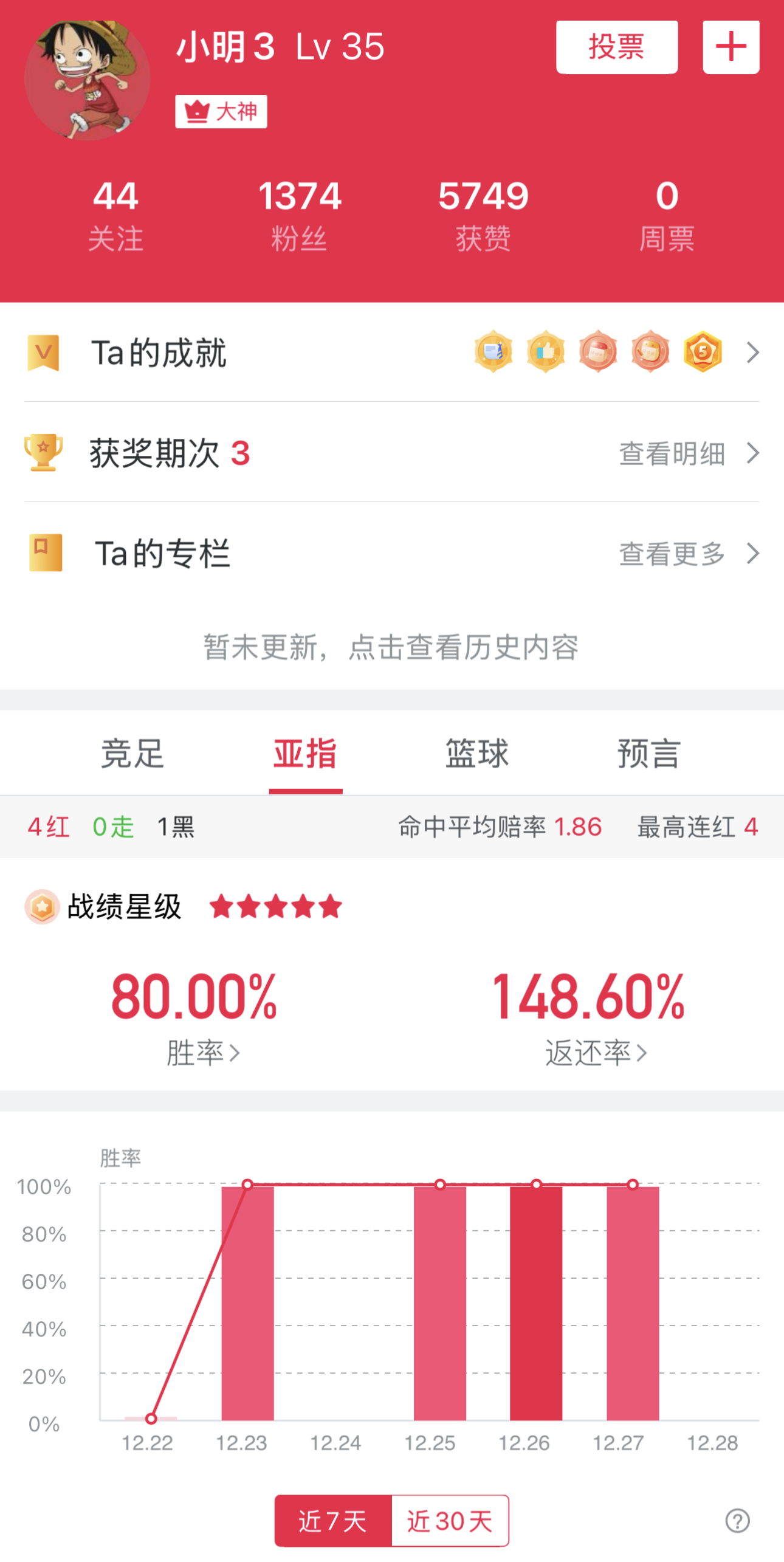View the 44 关注 following list
784x1562 pixels.
pos(115,215)
